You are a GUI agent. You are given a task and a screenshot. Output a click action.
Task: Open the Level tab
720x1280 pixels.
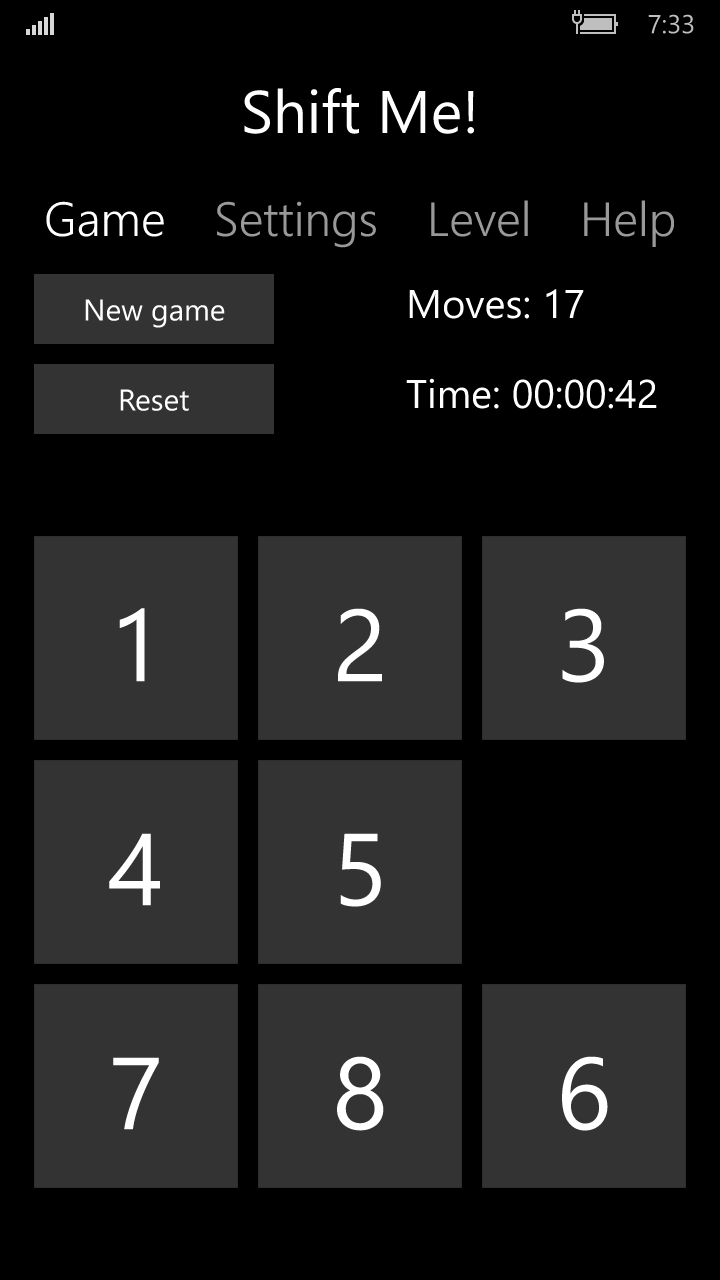[x=479, y=220]
